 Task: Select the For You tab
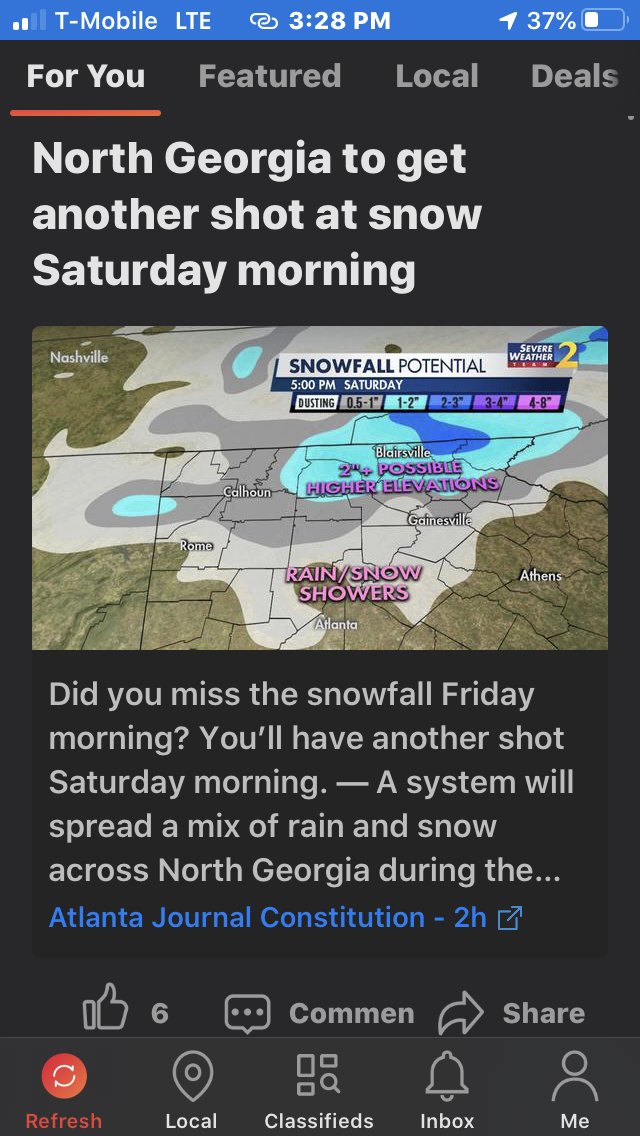tap(86, 76)
